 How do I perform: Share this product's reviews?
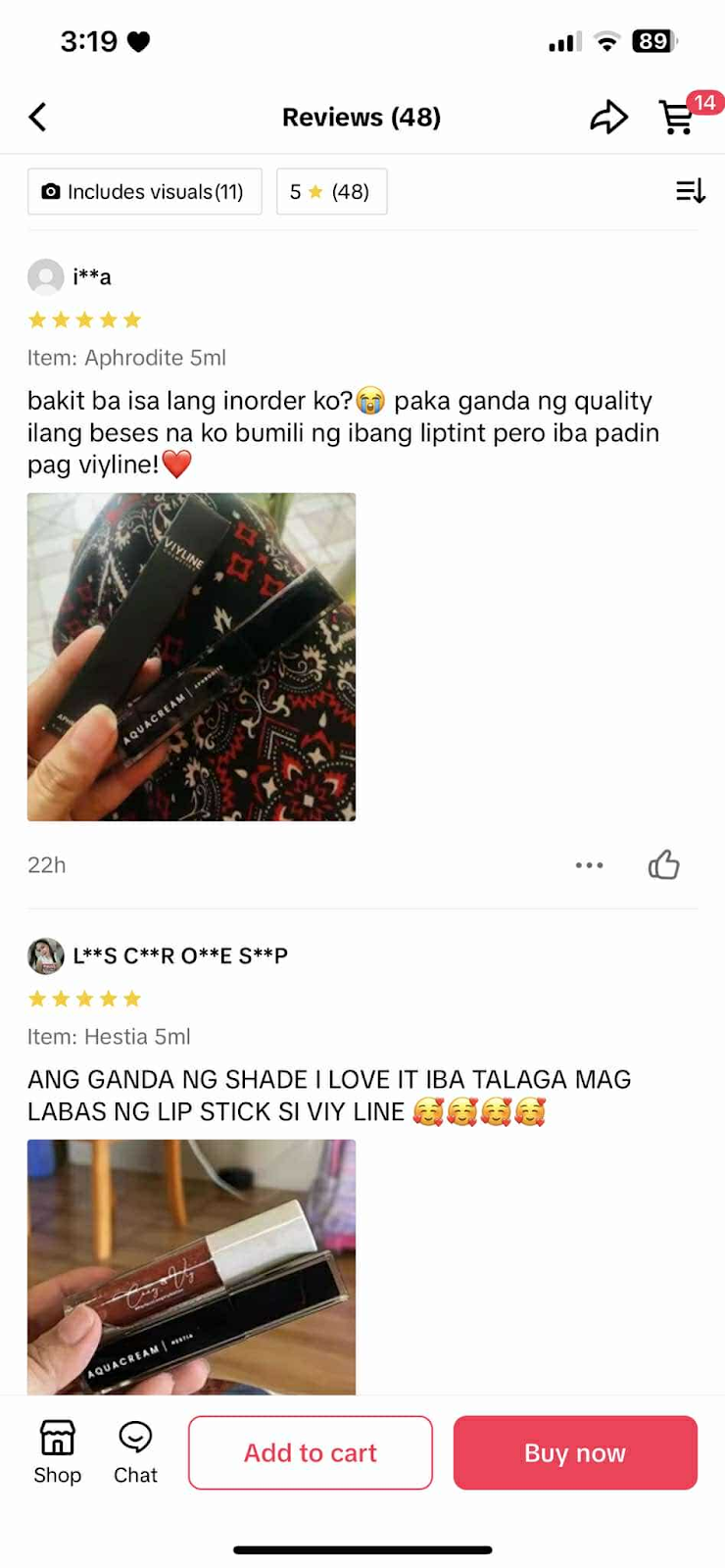(x=608, y=118)
